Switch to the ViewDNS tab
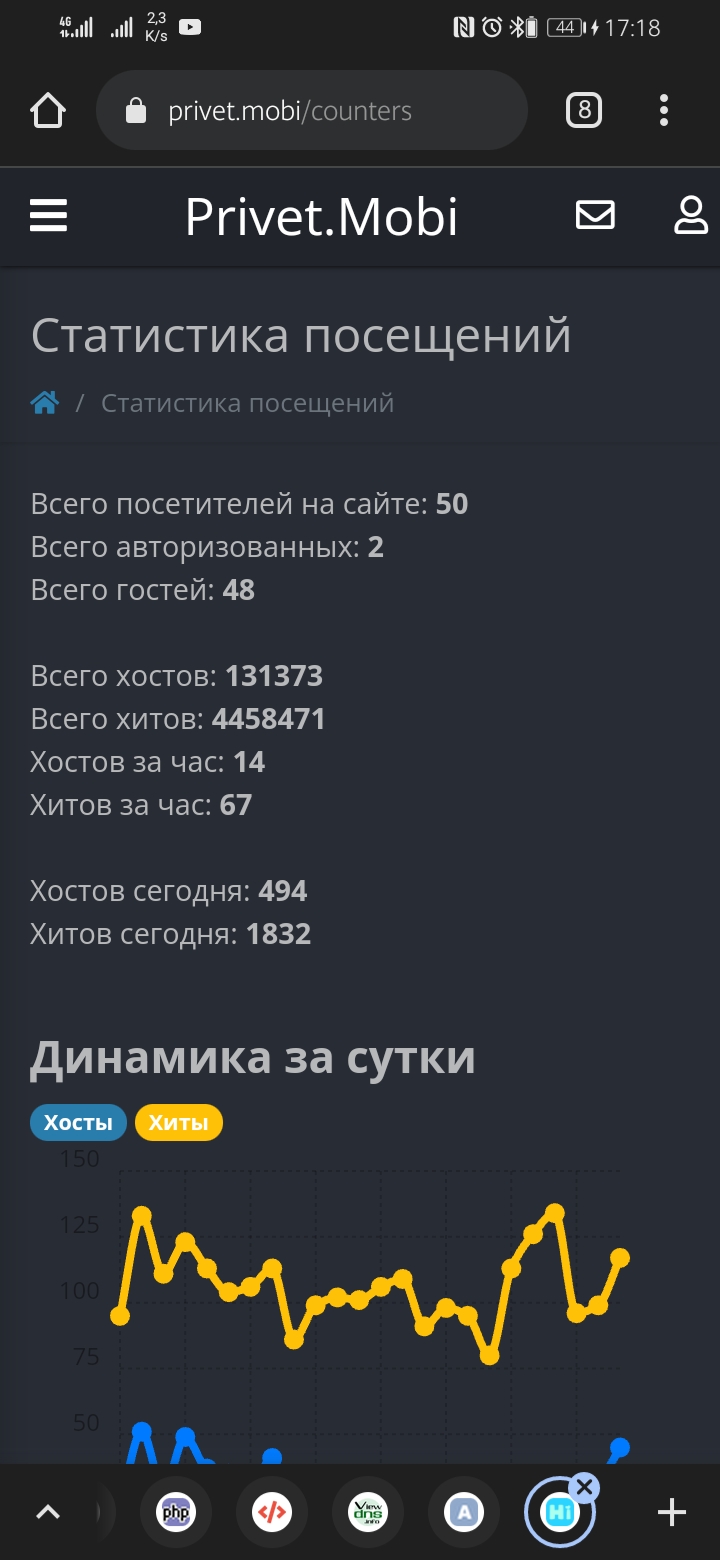The image size is (720, 1560). (368, 1512)
